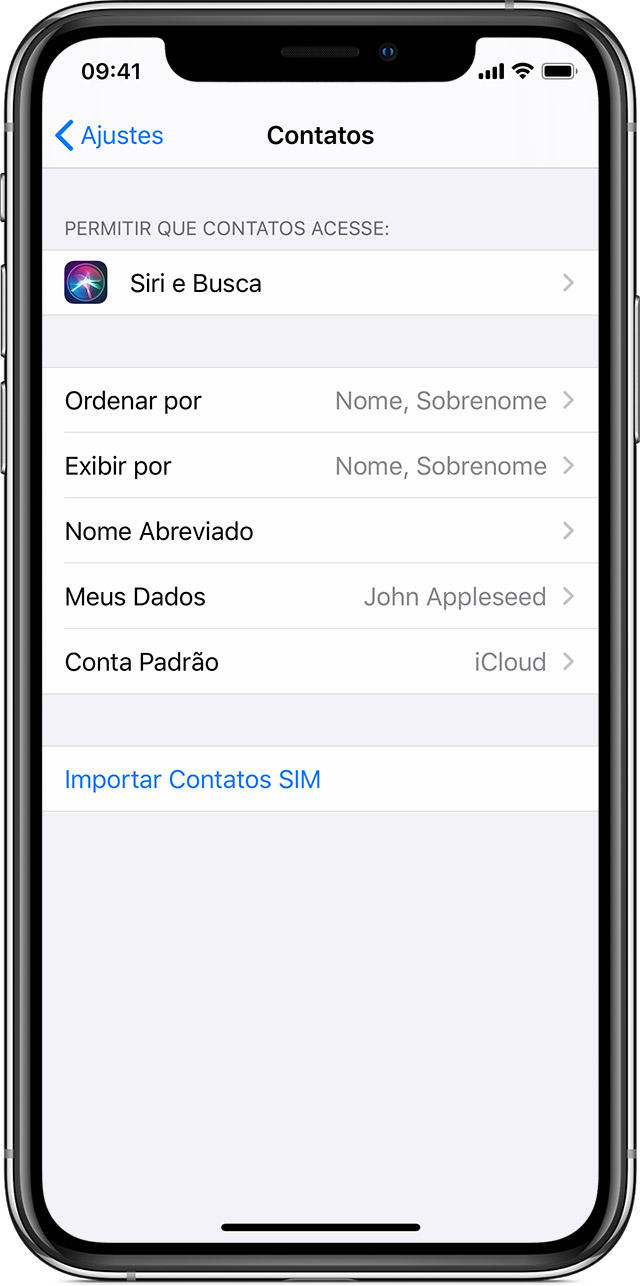
Task: Change the Exibir por option
Action: tap(320, 466)
